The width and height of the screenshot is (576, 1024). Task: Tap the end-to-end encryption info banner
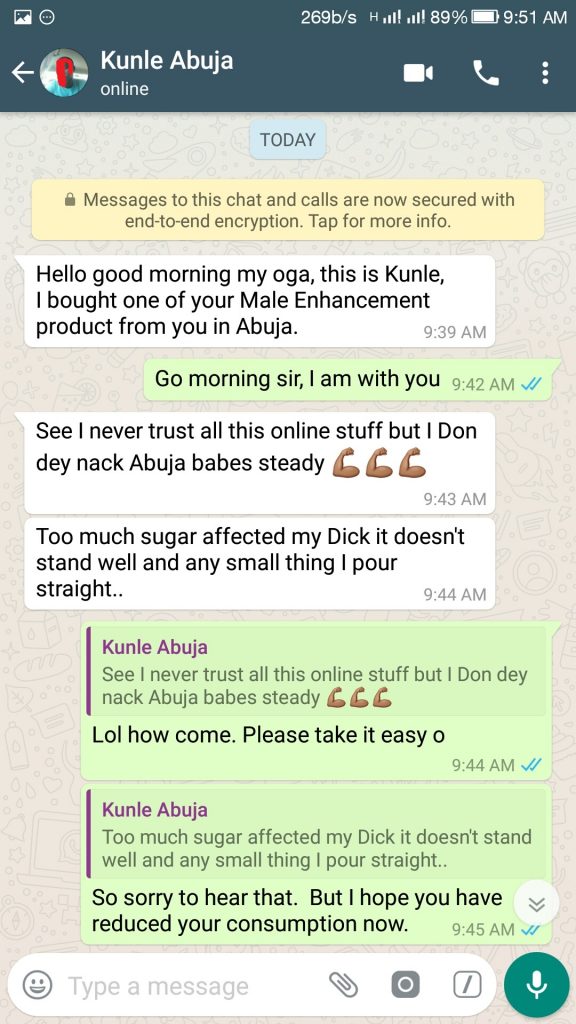coord(288,210)
